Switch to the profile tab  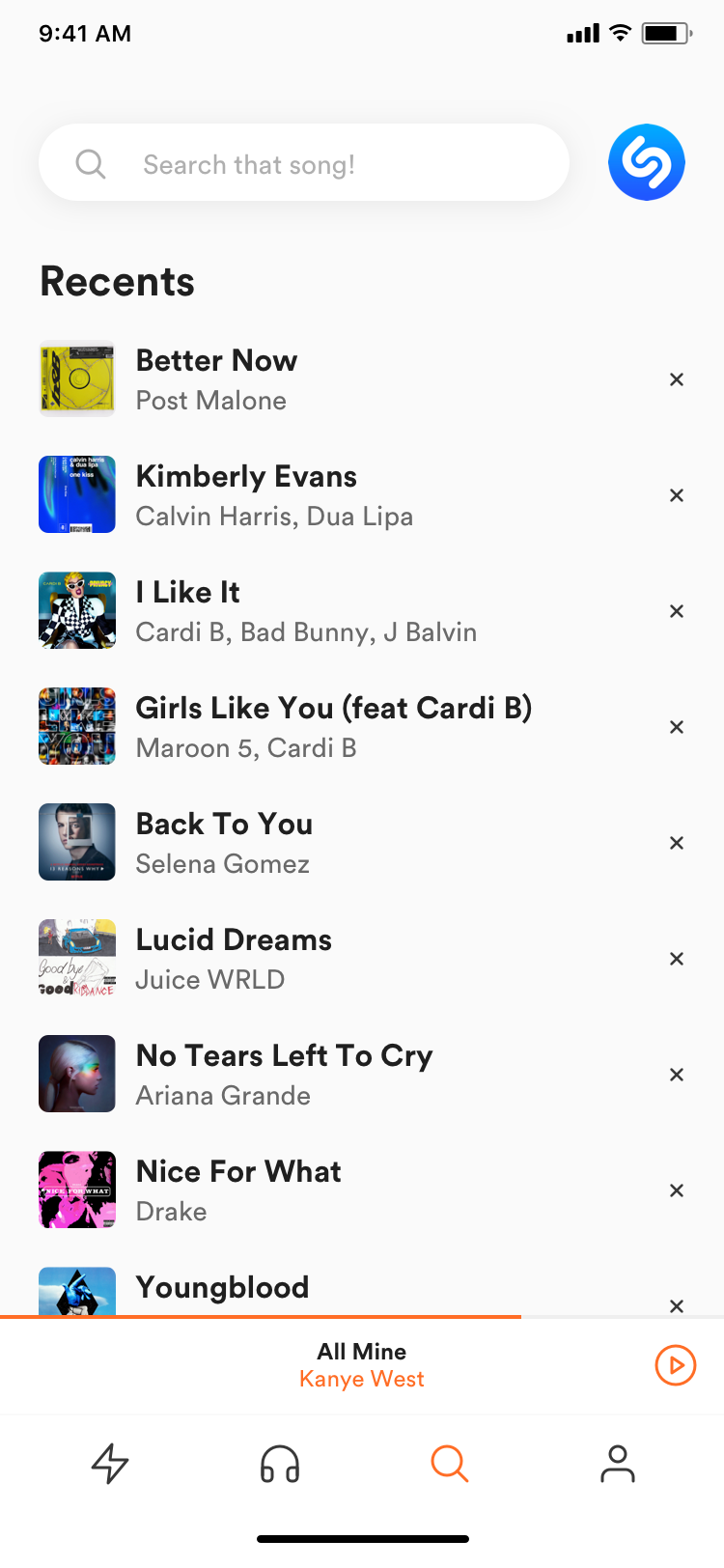pyautogui.click(x=618, y=1464)
